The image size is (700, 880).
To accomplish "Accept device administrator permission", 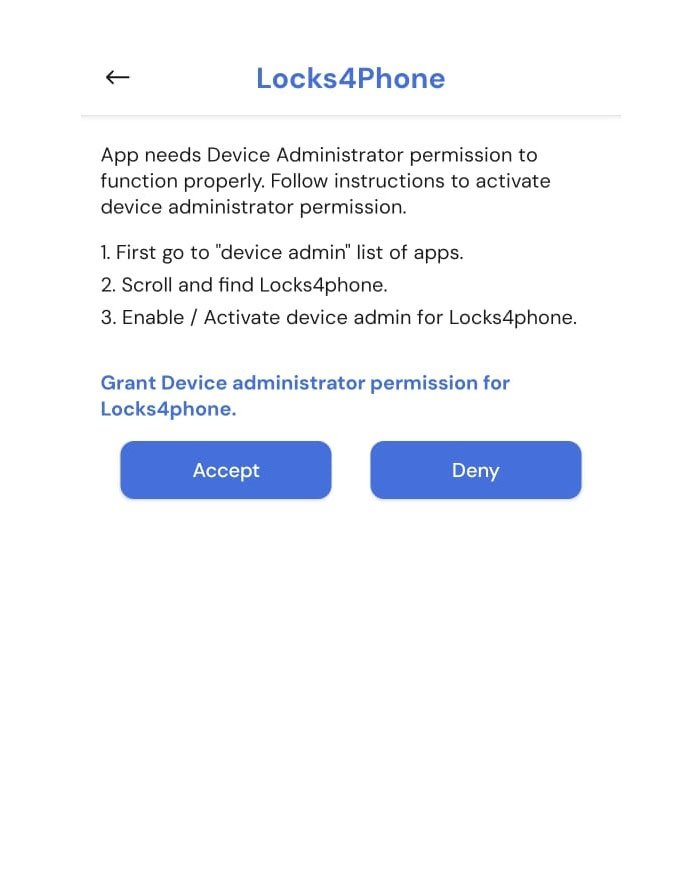I will (226, 470).
